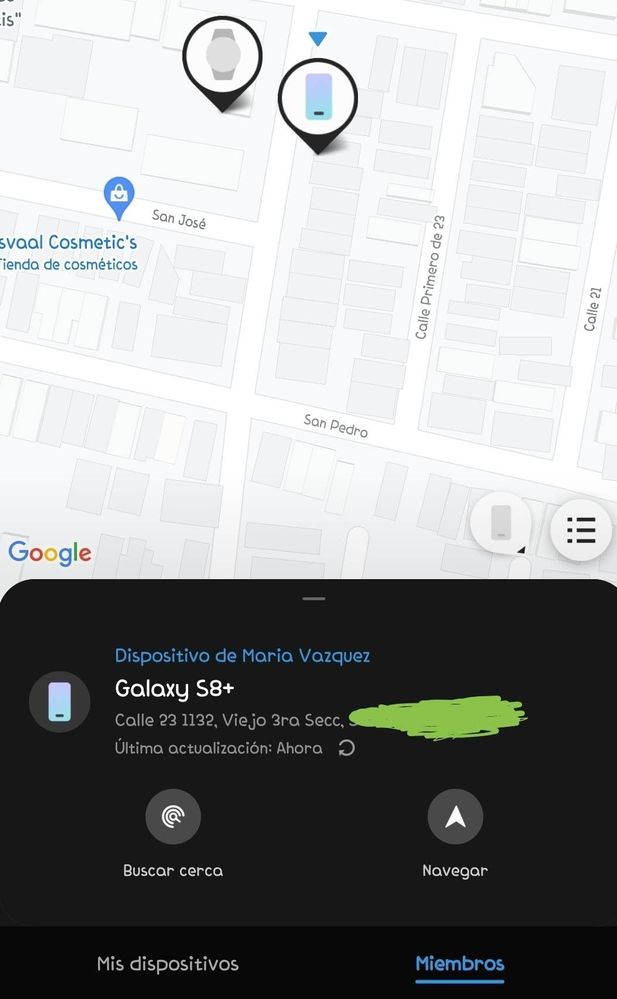Select the watch marker on the map
The height and width of the screenshot is (999, 617).
pyautogui.click(x=222, y=55)
